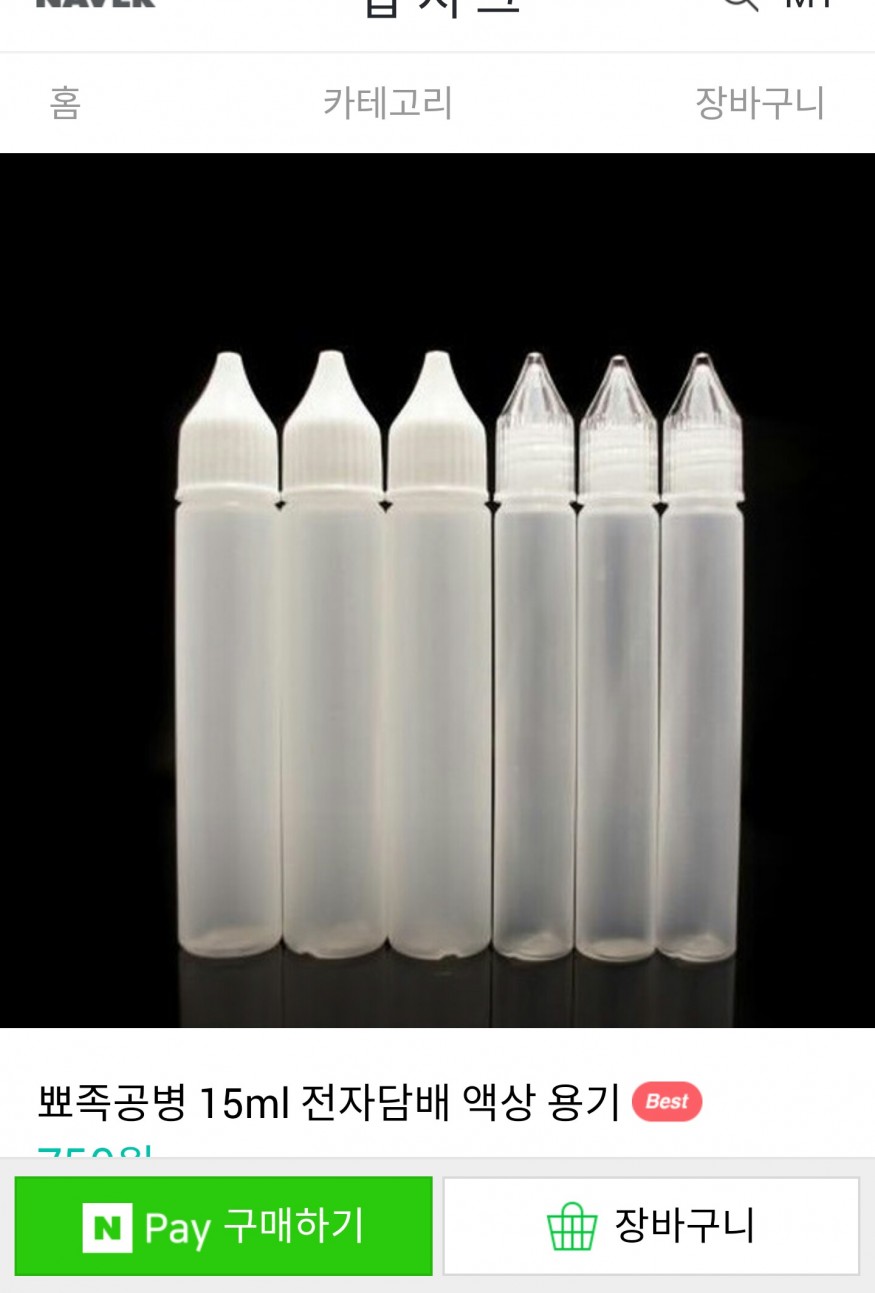Open the 카테고리 tab
The width and height of the screenshot is (875, 1293).
[387, 103]
